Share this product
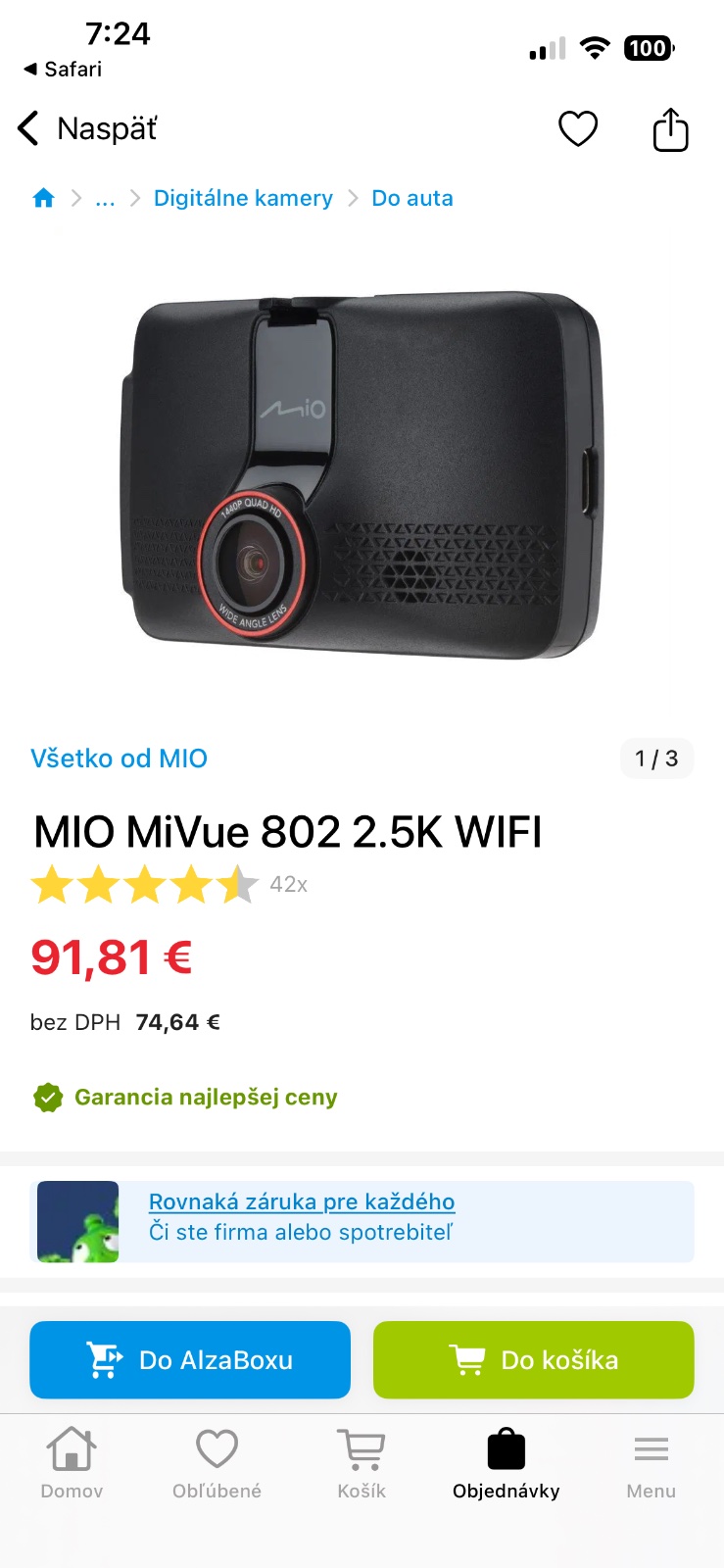Viewport: 724px width, 1568px height. (670, 129)
